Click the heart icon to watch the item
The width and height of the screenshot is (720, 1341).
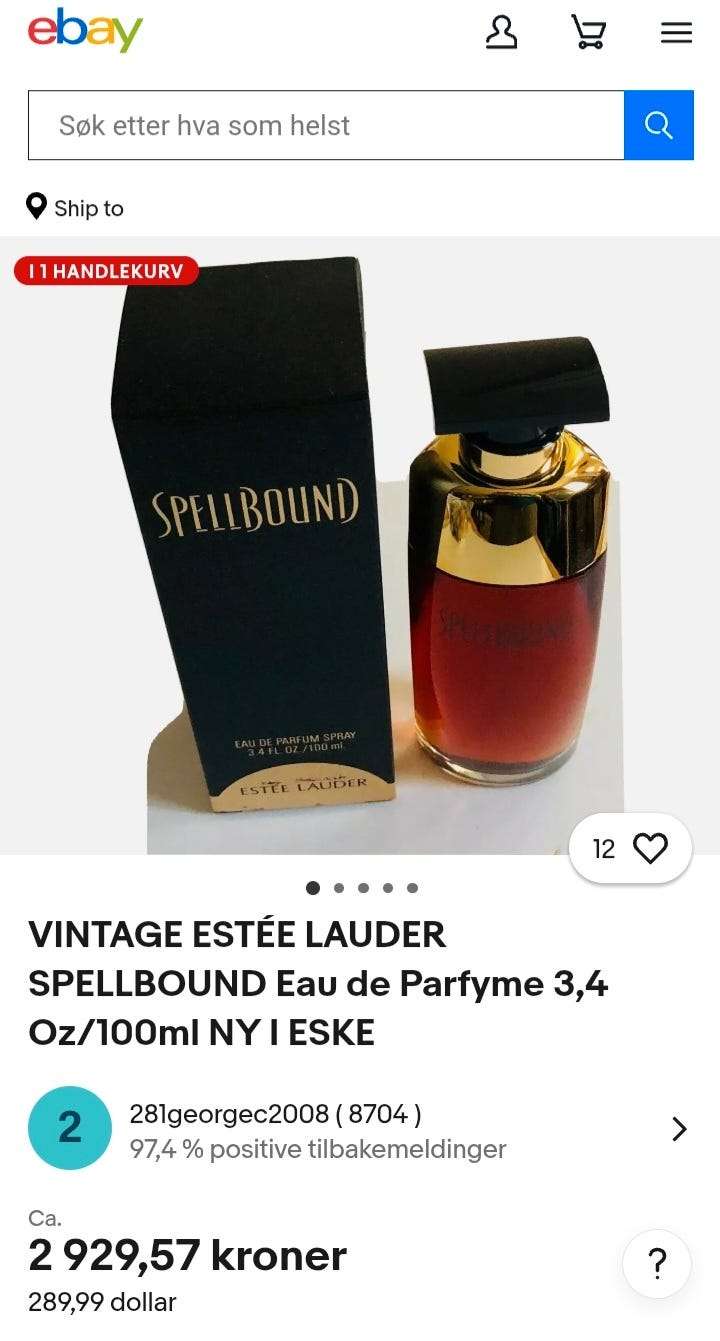click(651, 847)
